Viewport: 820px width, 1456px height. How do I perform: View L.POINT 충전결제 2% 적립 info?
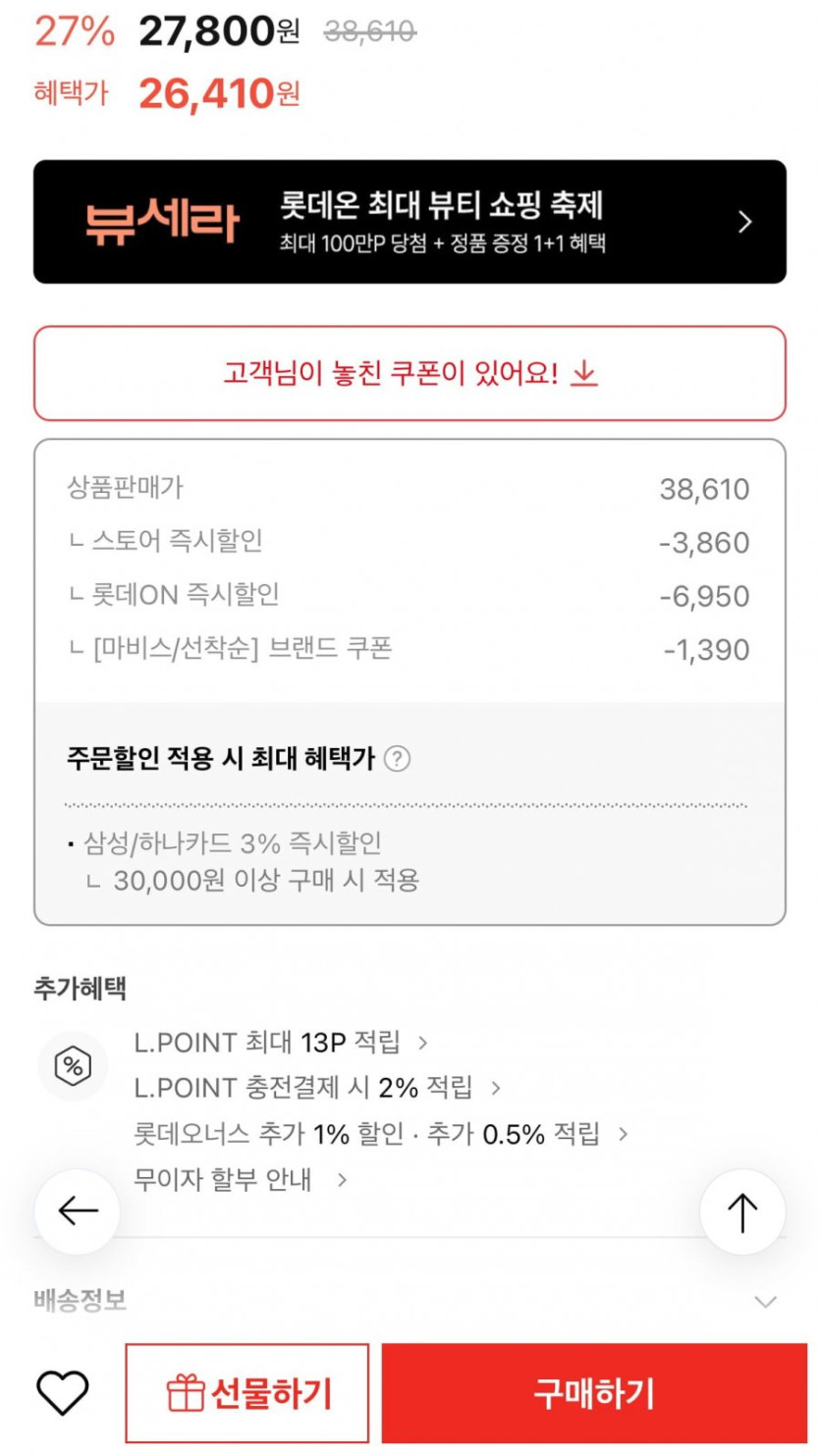(x=316, y=1088)
